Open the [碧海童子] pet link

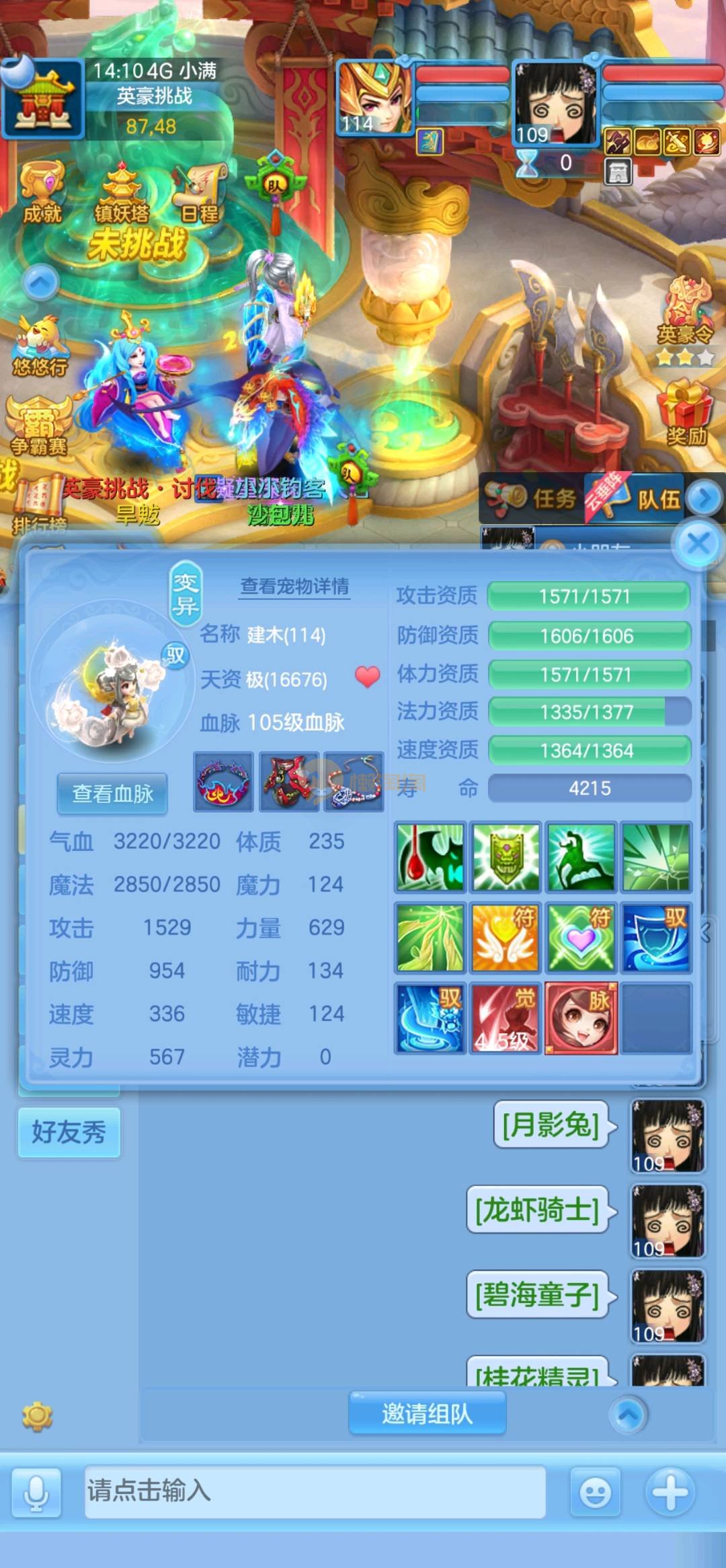(537, 1295)
